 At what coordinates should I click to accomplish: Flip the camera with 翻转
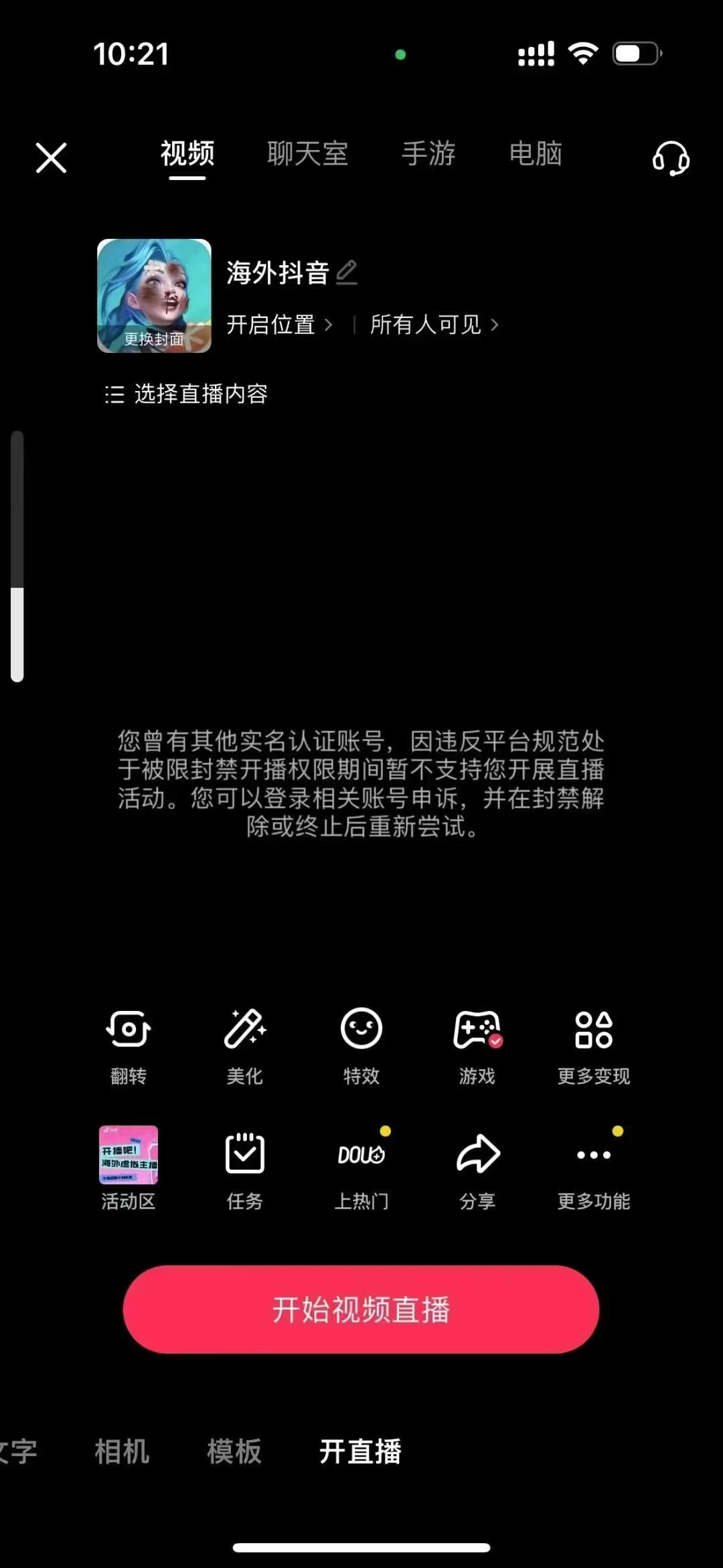coord(128,1045)
